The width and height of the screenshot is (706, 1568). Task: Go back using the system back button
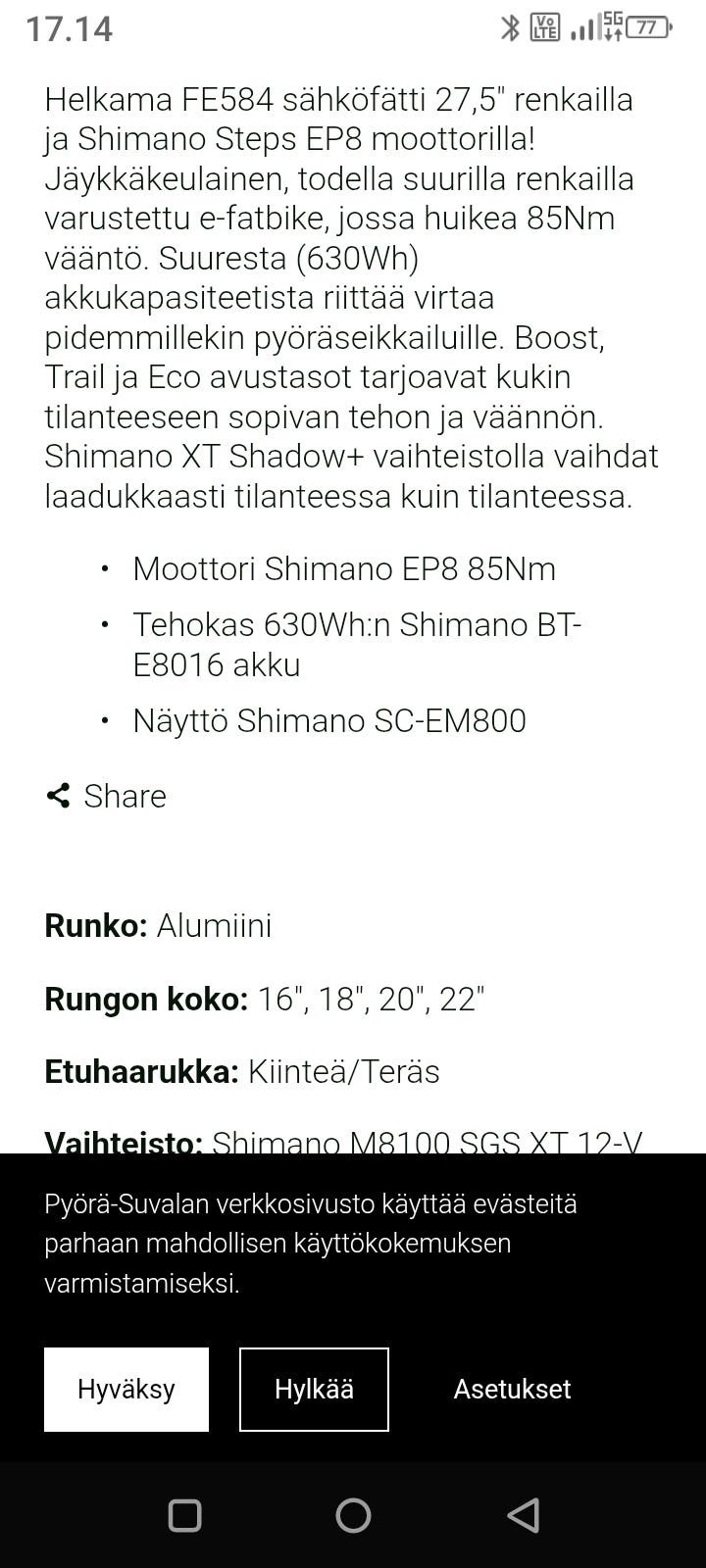(524, 1515)
